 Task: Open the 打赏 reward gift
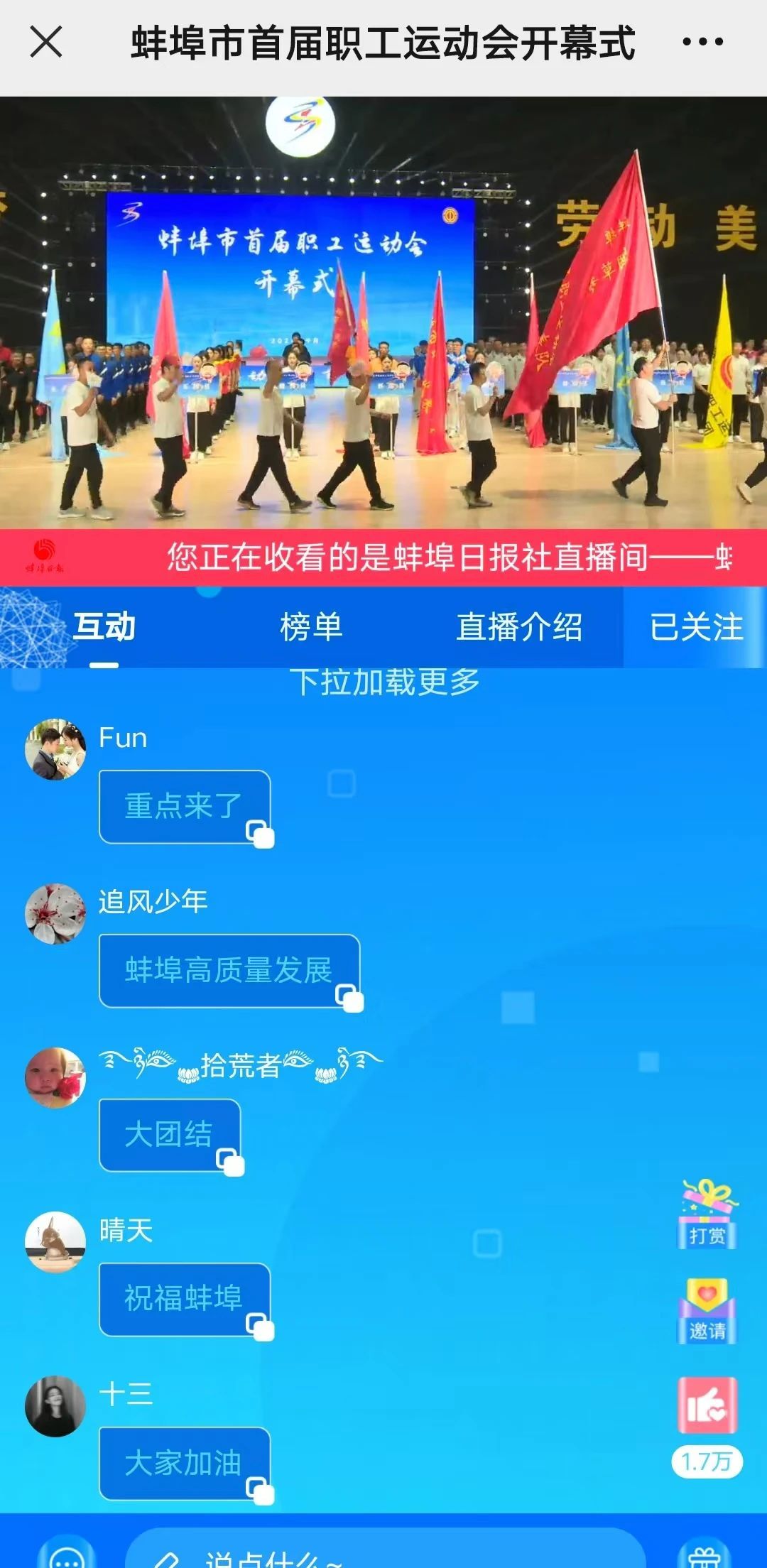pyautogui.click(x=708, y=1216)
